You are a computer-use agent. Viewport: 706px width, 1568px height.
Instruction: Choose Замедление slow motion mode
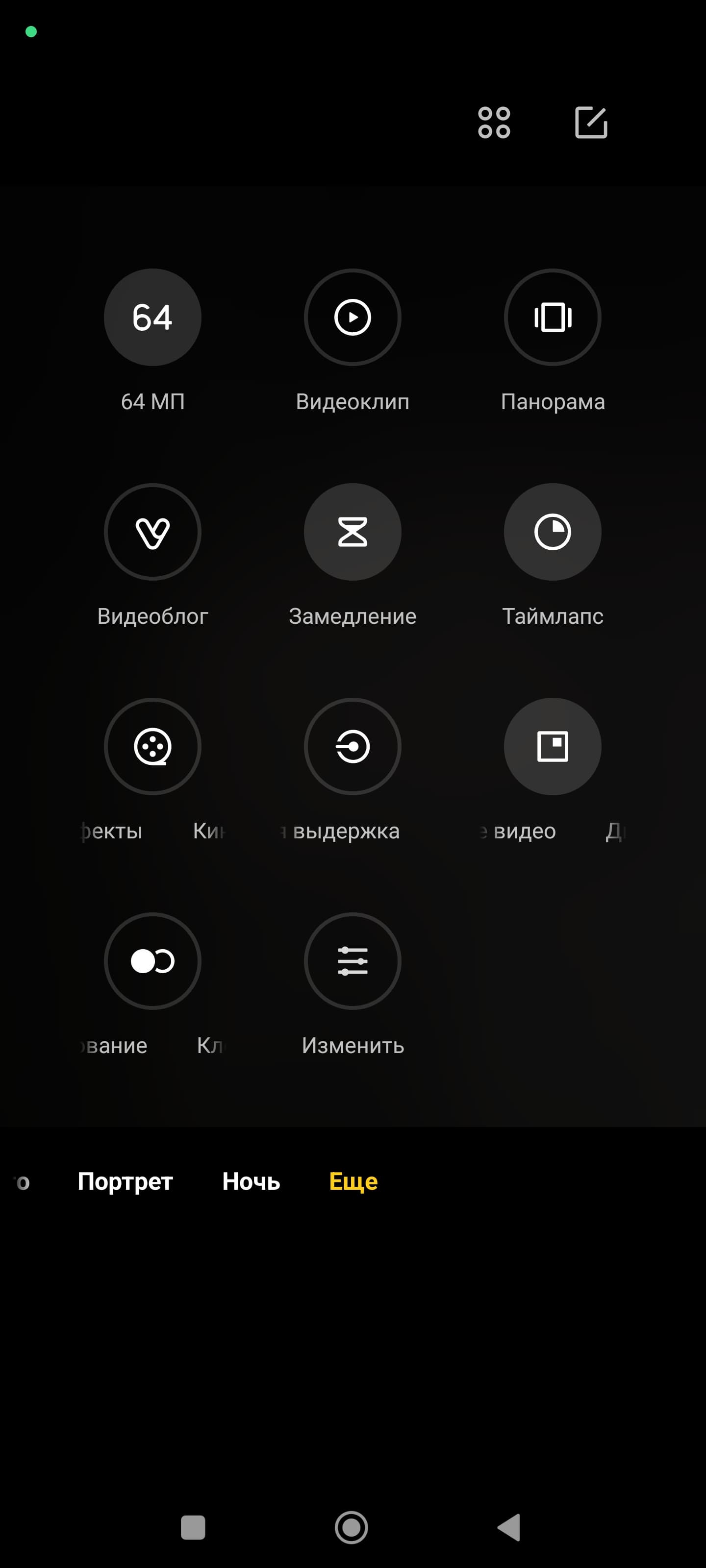(352, 531)
